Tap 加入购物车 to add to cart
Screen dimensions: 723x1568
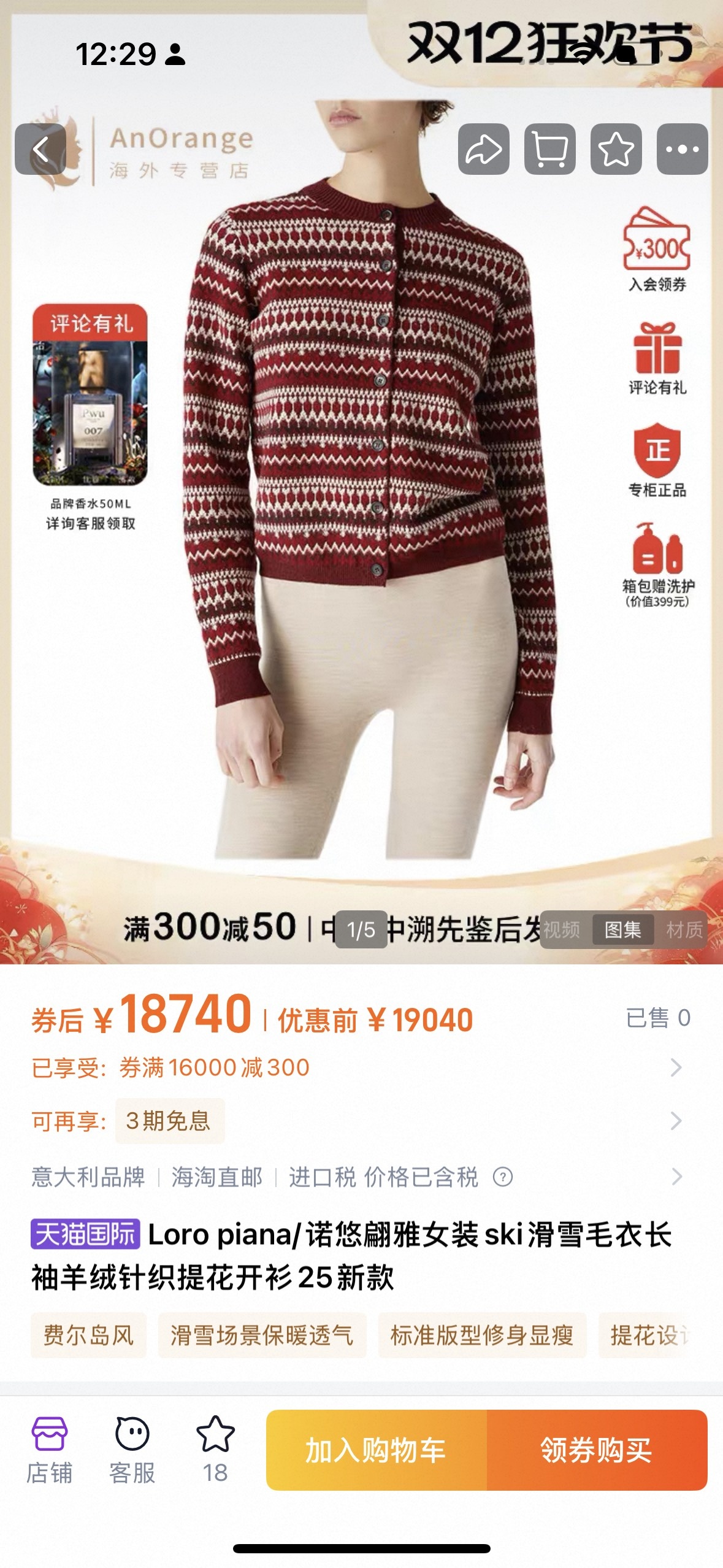376,1450
